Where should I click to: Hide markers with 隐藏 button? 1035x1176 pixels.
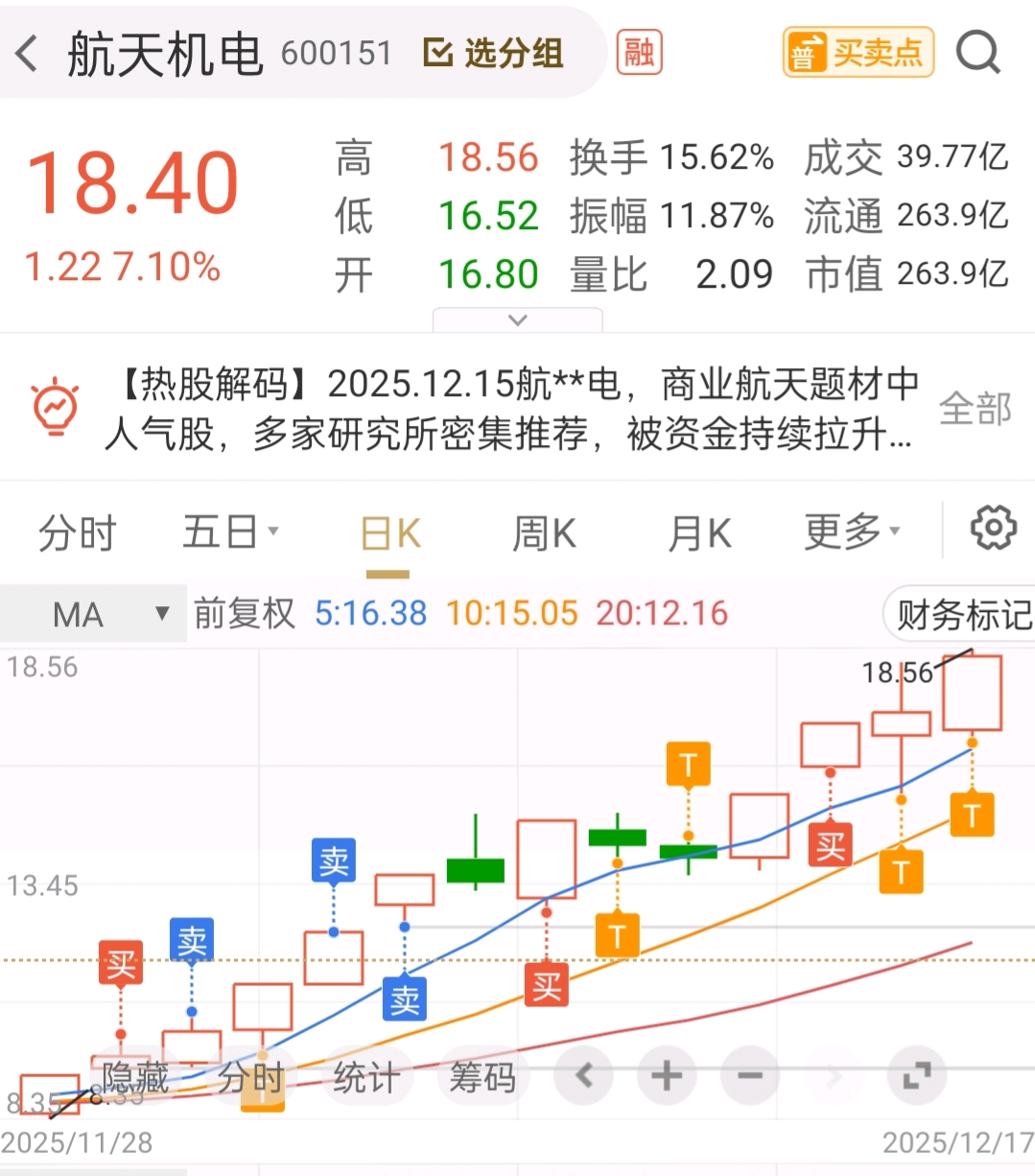pyautogui.click(x=136, y=1077)
